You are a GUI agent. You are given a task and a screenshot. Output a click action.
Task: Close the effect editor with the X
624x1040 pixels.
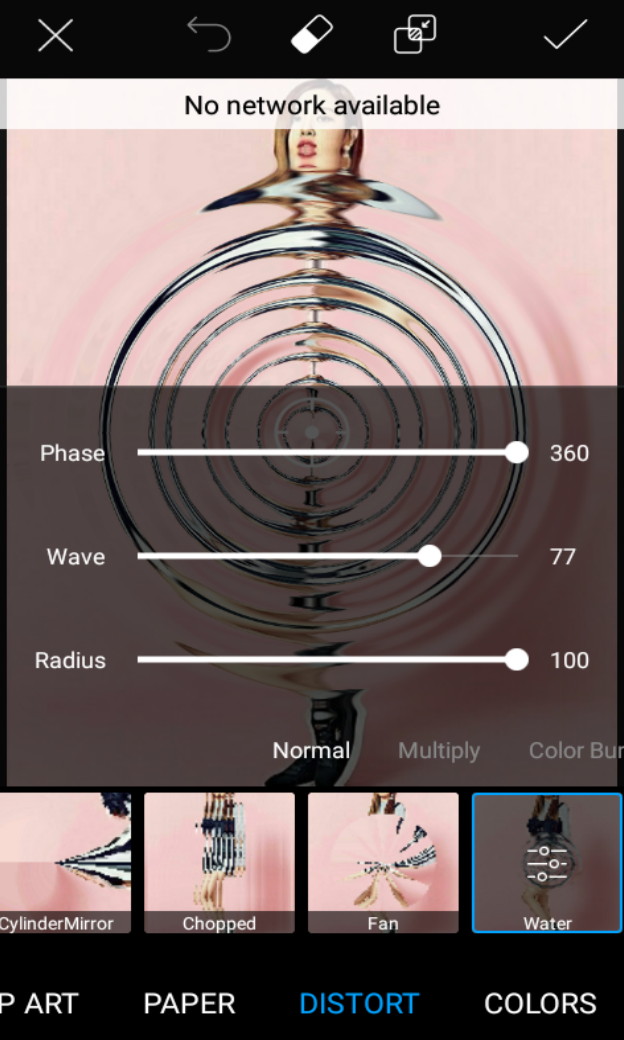click(x=56, y=36)
